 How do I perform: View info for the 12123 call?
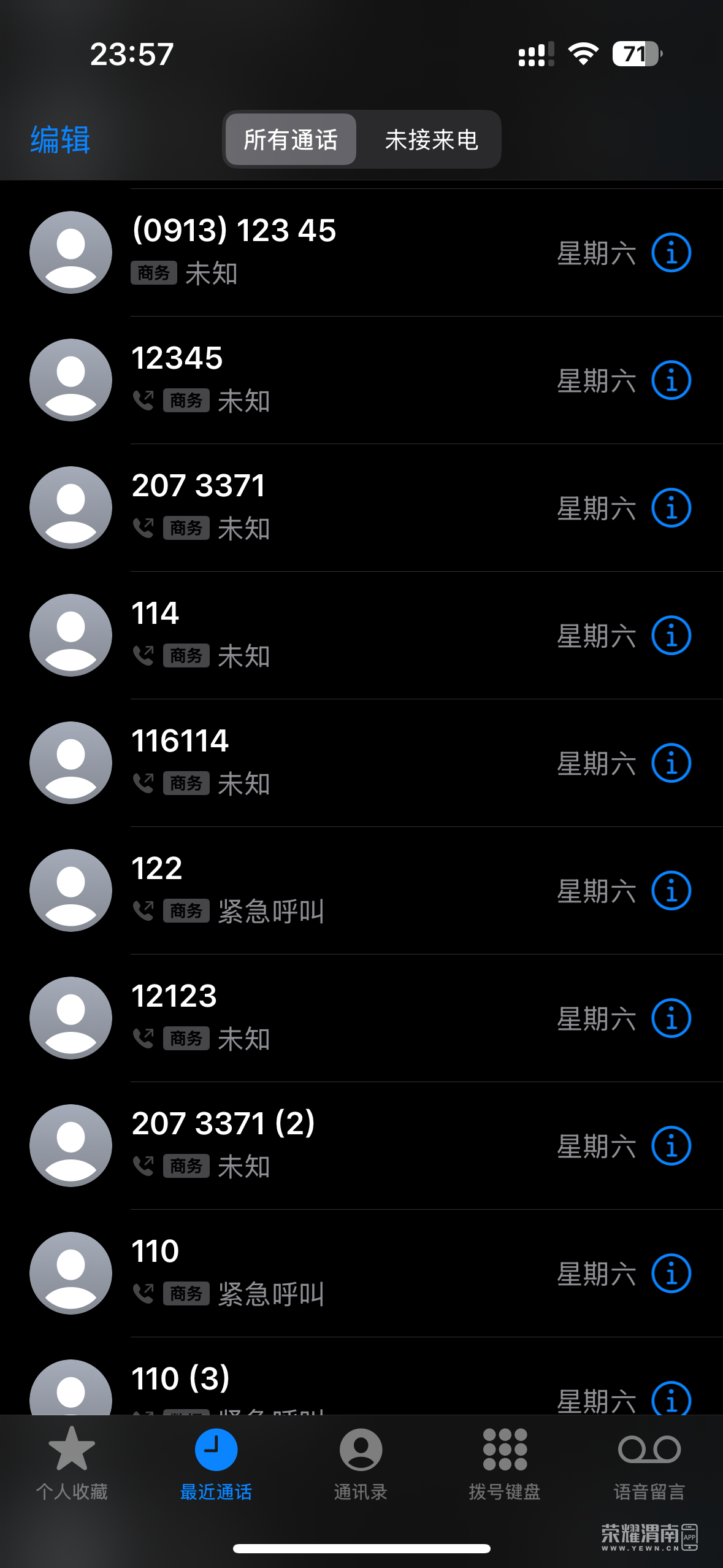(x=671, y=1018)
